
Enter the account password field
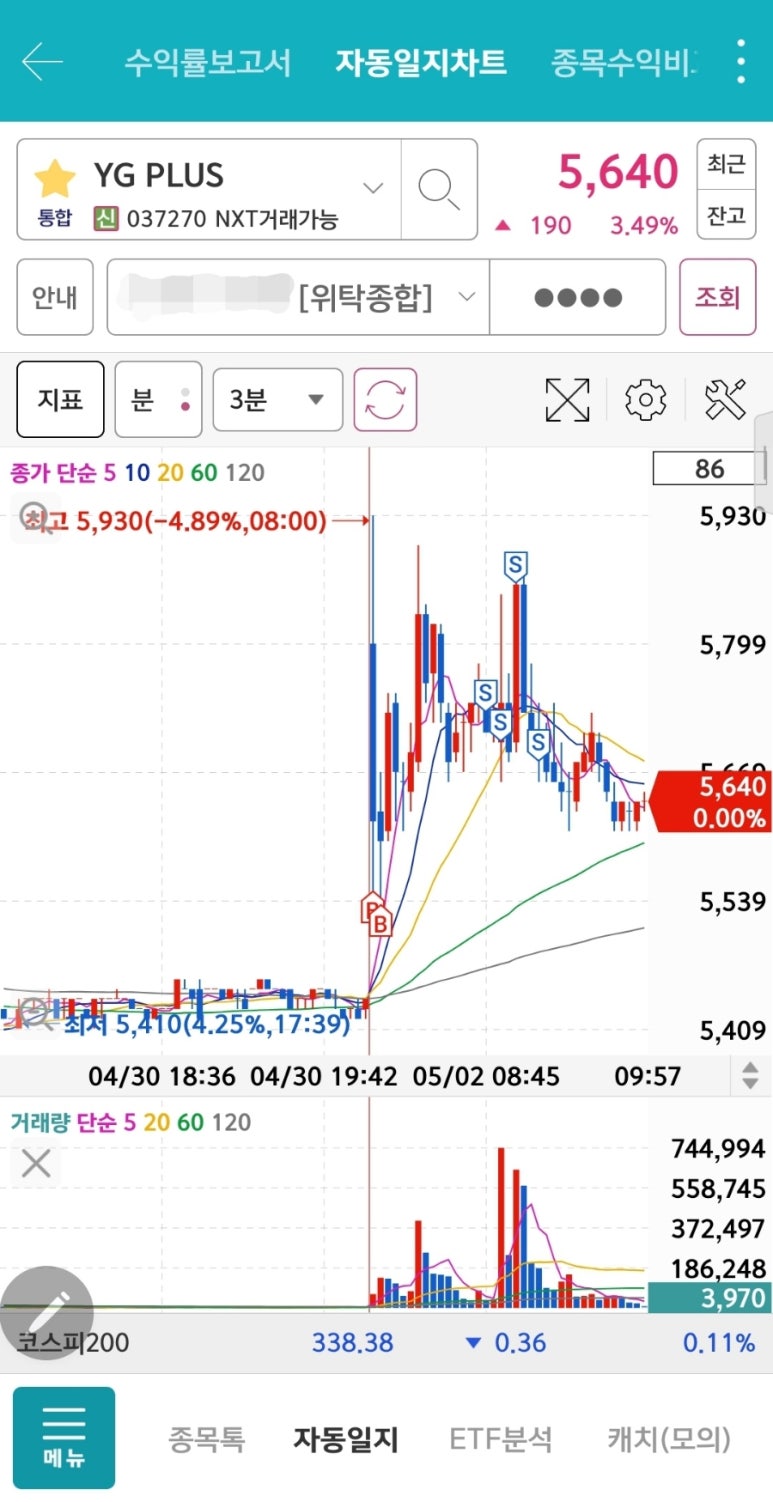coord(577,297)
